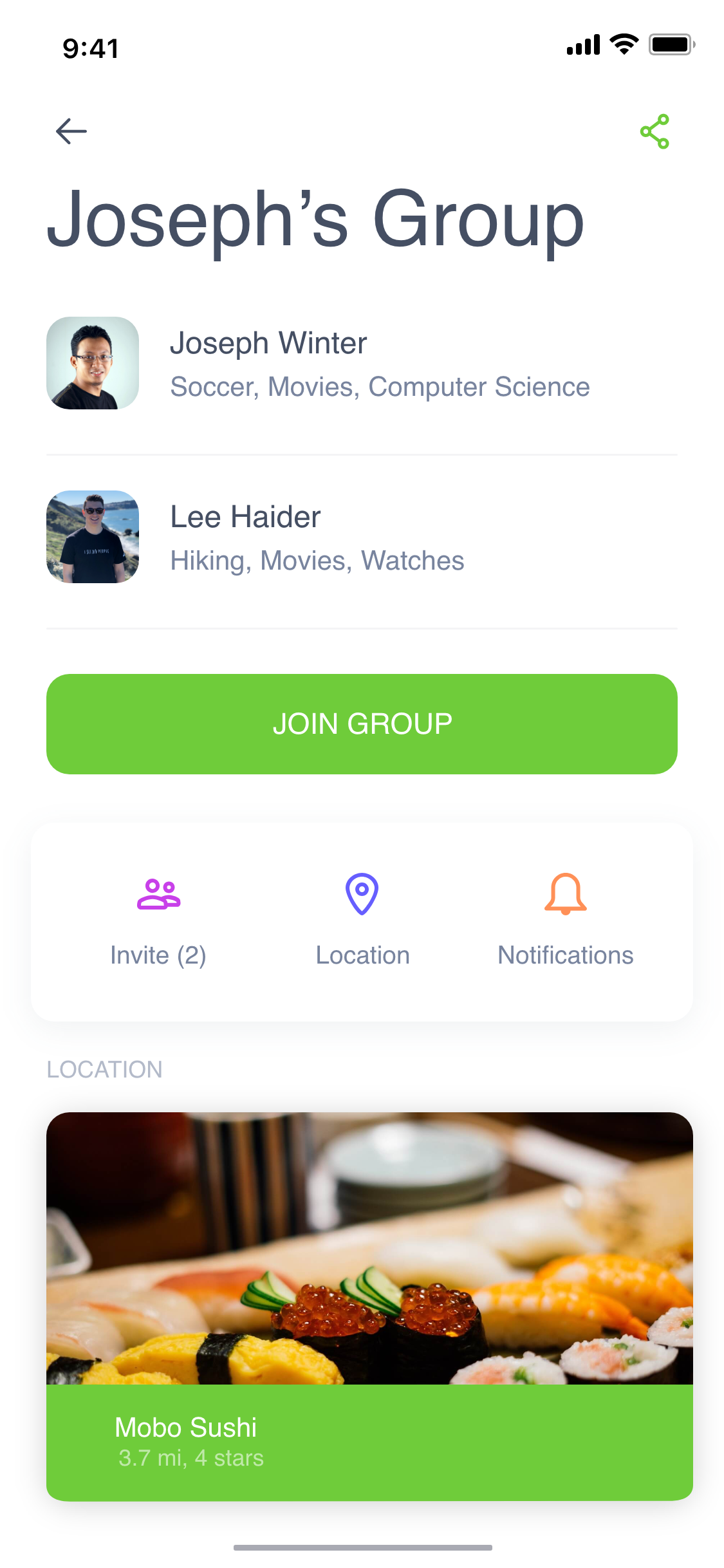Open group Notifications settings

point(565,920)
